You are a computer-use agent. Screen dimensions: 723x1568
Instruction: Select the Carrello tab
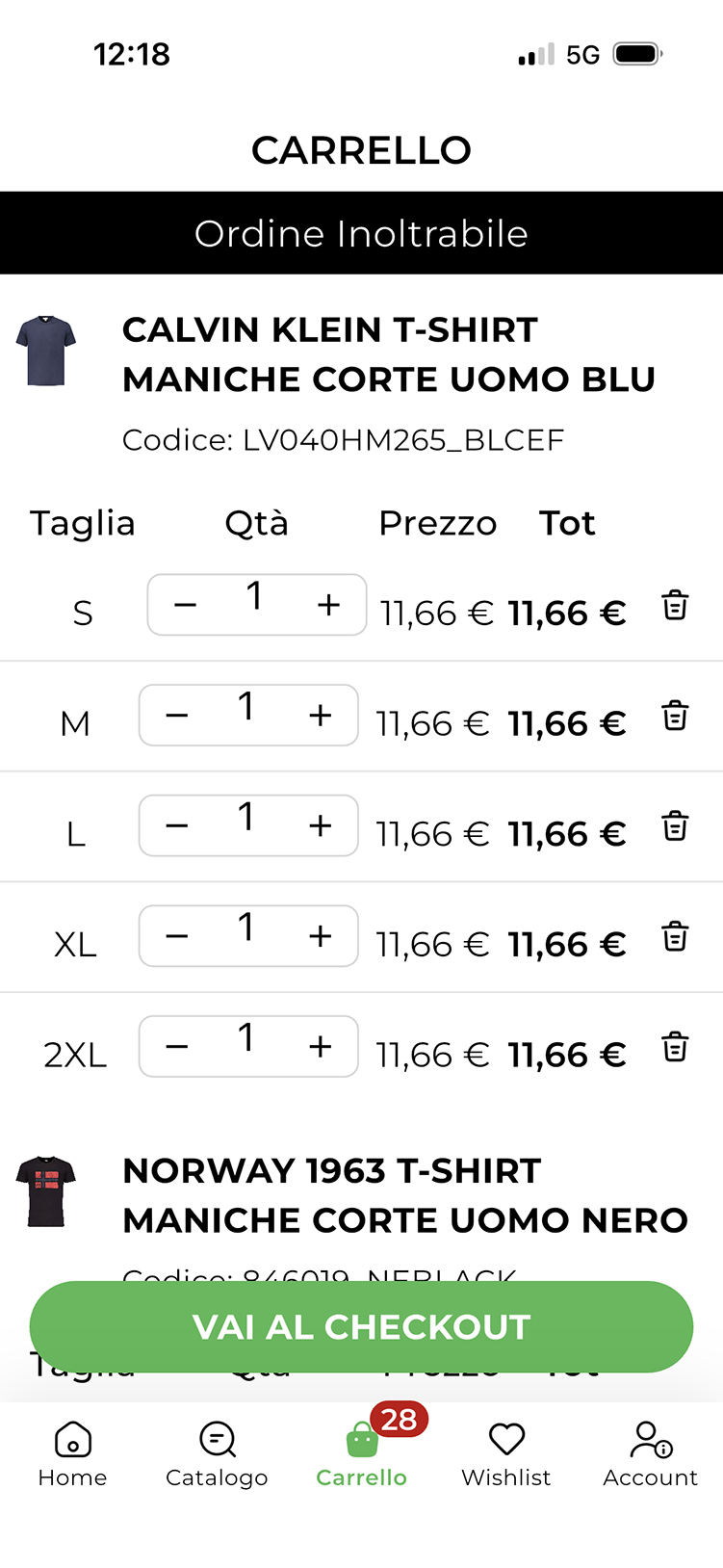click(362, 1454)
